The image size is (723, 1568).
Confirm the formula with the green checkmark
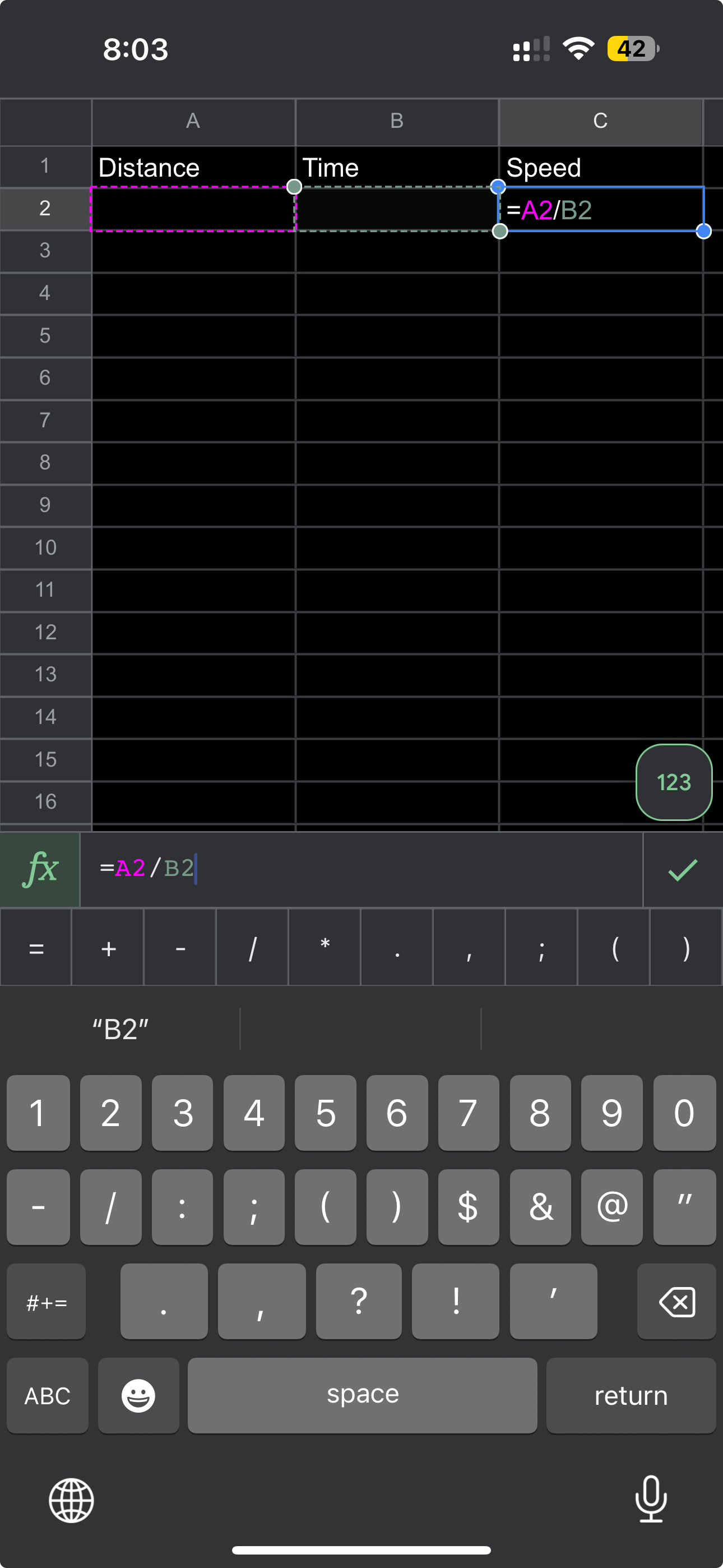683,869
